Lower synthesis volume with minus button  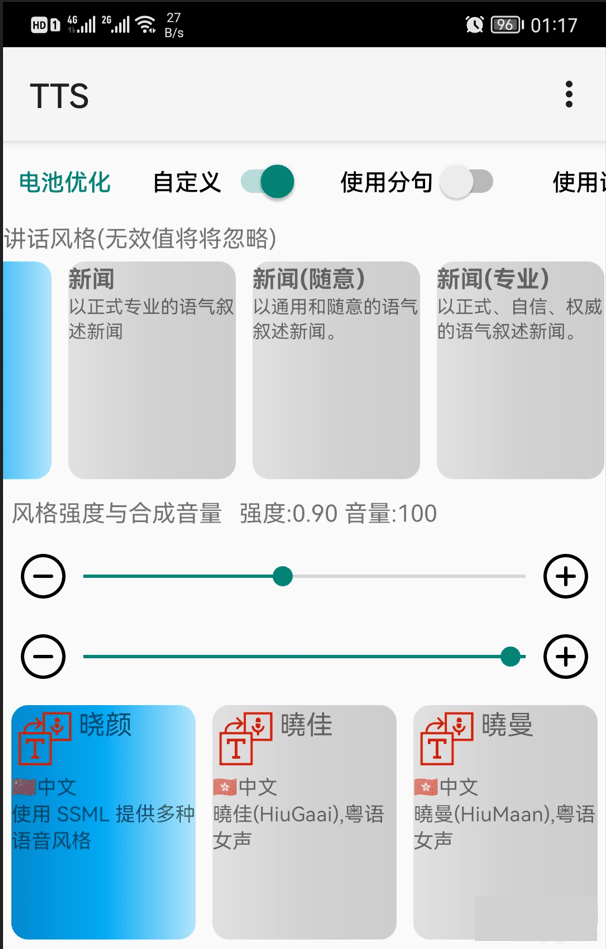[43, 657]
